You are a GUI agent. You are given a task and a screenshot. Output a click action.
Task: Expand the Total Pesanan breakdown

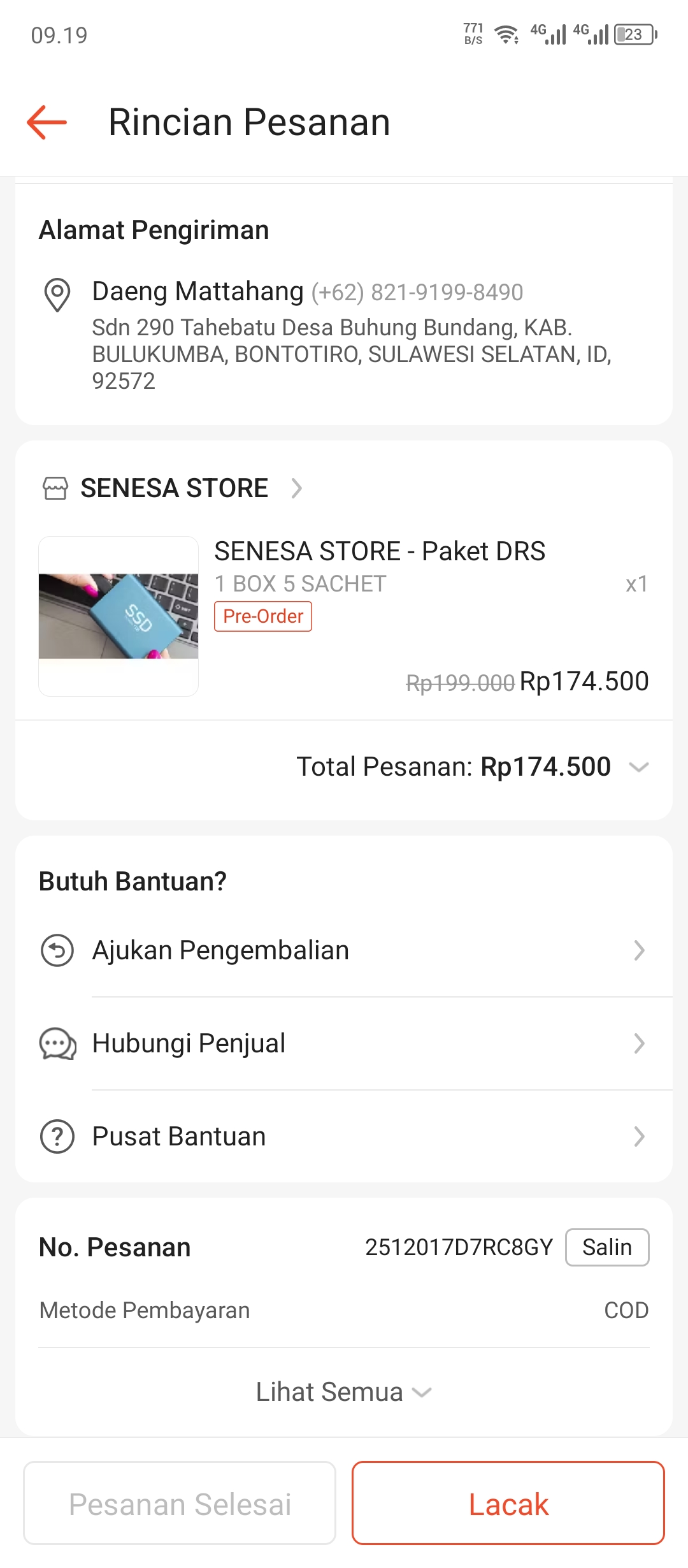638,767
